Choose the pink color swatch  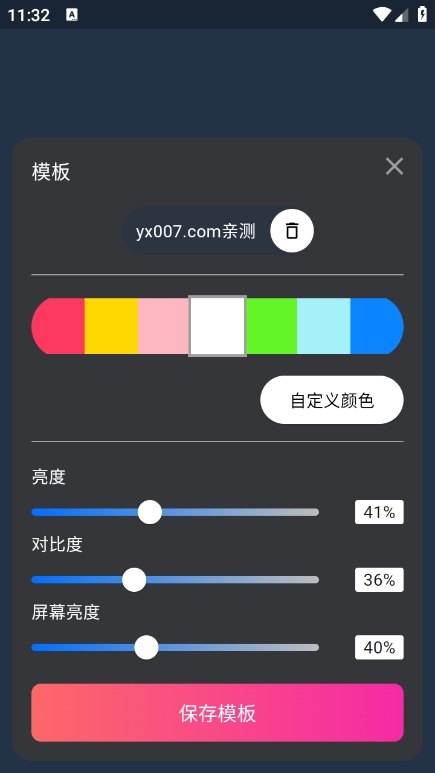pyautogui.click(x=164, y=326)
